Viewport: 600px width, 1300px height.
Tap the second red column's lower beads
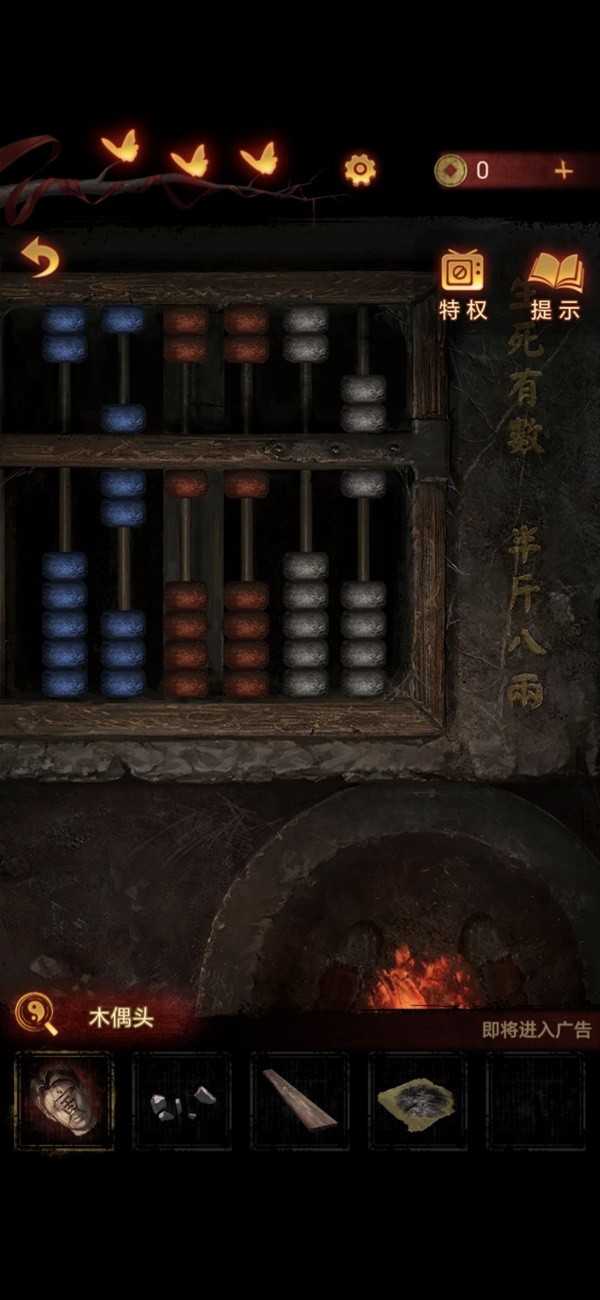coord(246,640)
